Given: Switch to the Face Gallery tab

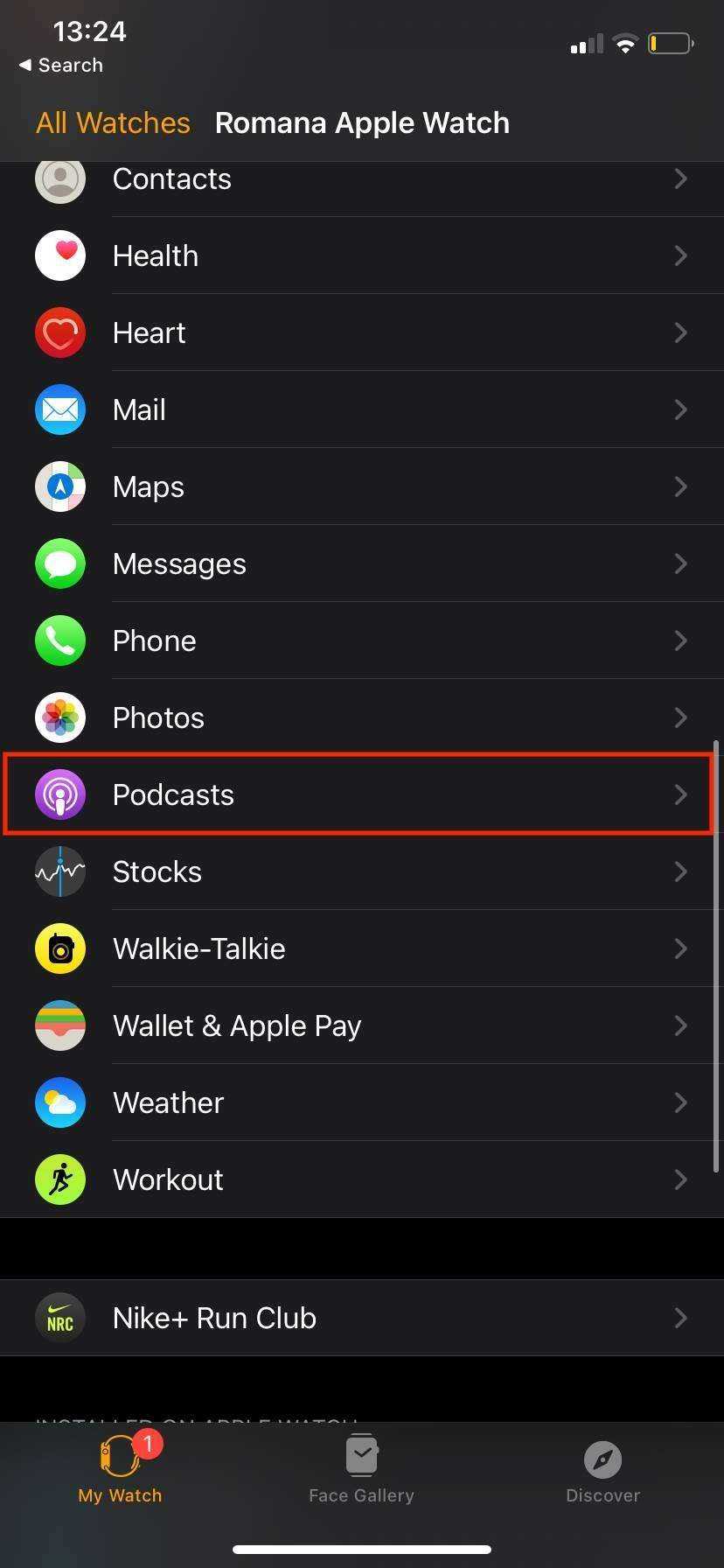Looking at the screenshot, I should 361,1470.
